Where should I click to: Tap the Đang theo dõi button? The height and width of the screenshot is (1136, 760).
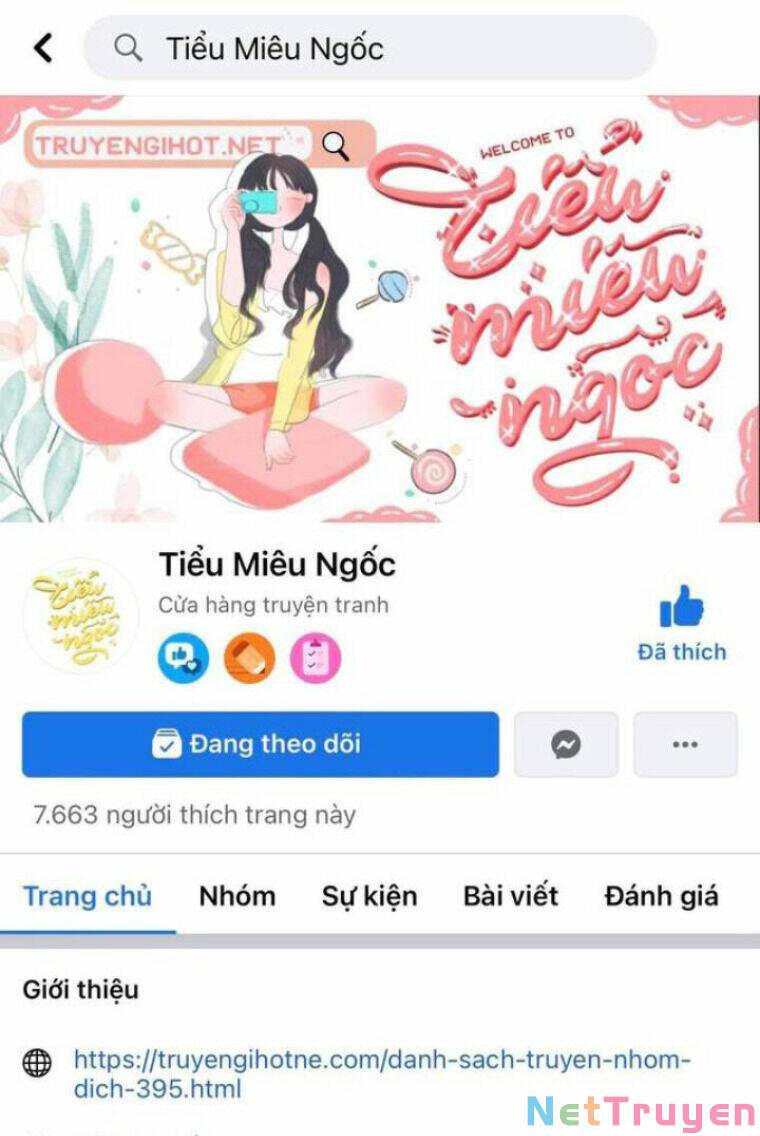pos(260,744)
